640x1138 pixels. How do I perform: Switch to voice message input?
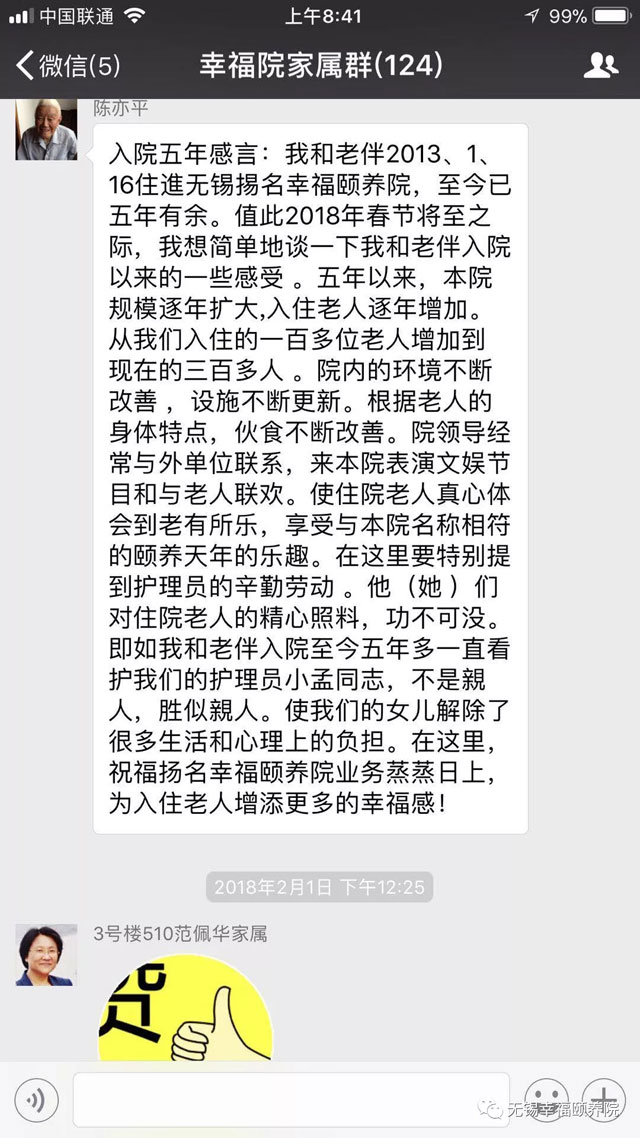pyautogui.click(x=36, y=1101)
